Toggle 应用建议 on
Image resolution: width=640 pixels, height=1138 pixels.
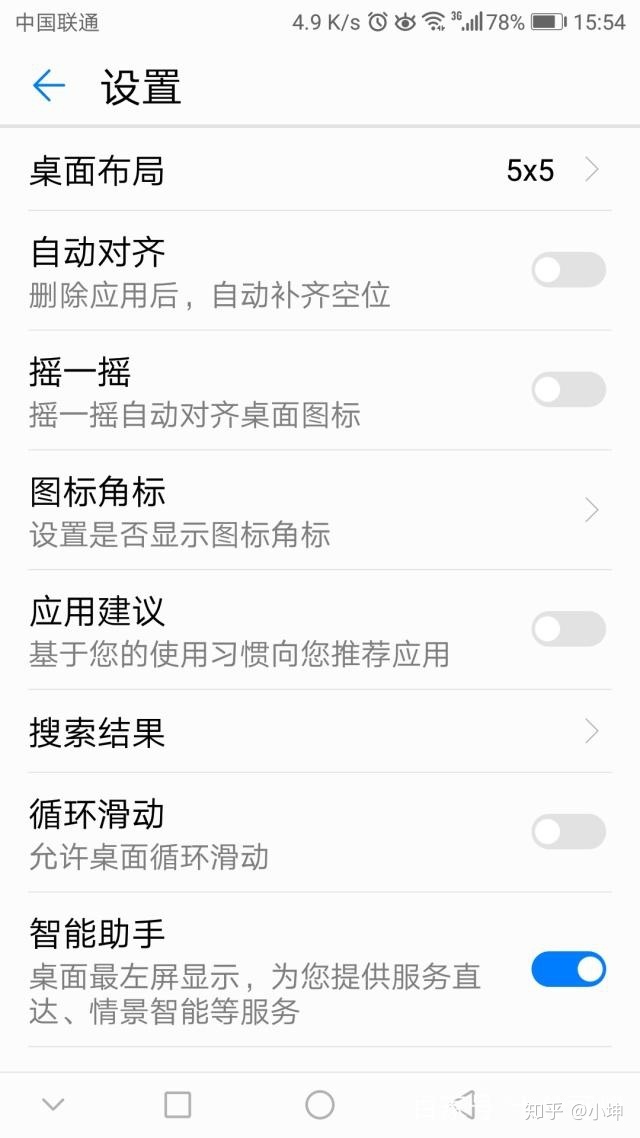click(x=567, y=630)
